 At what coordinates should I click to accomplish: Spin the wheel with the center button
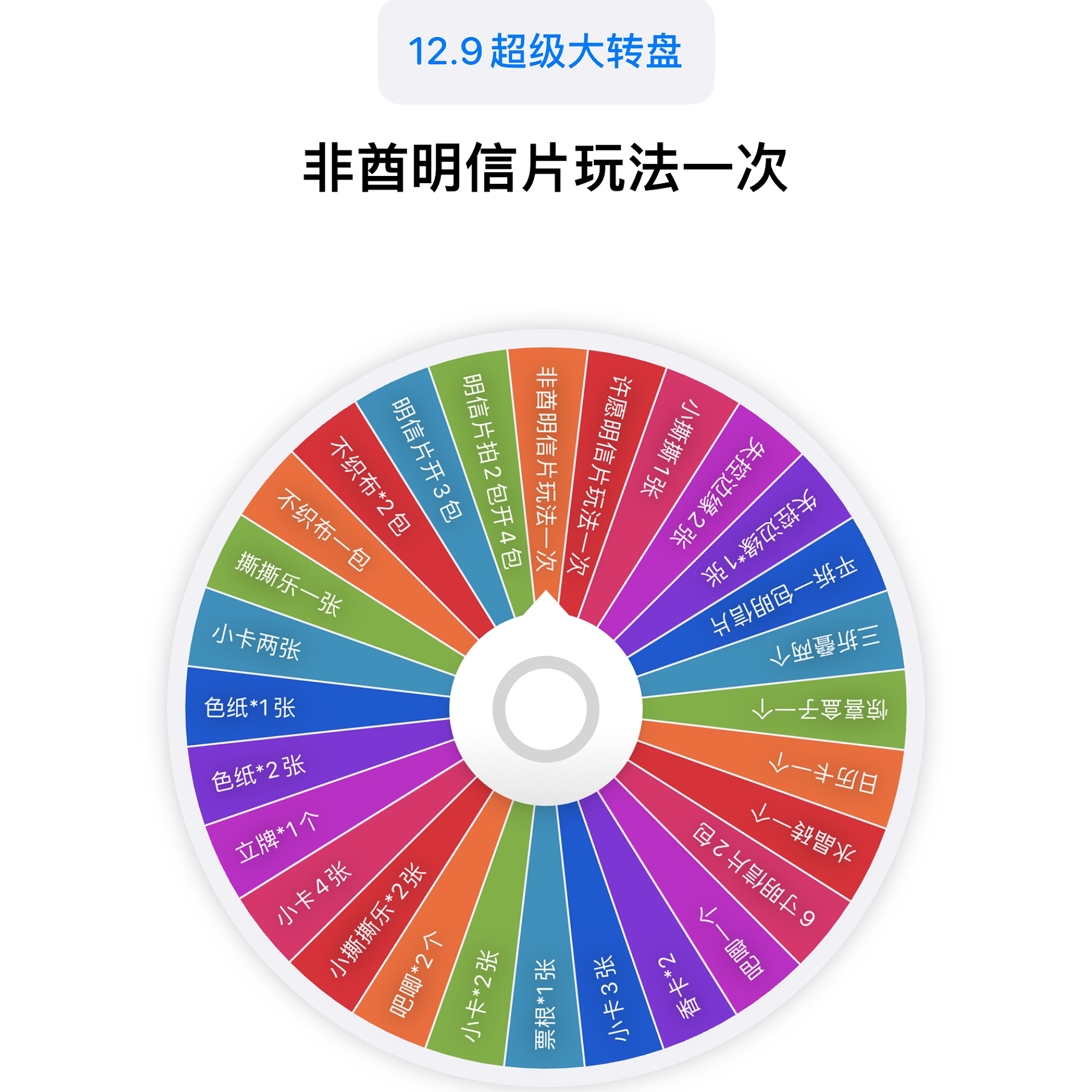point(546,709)
